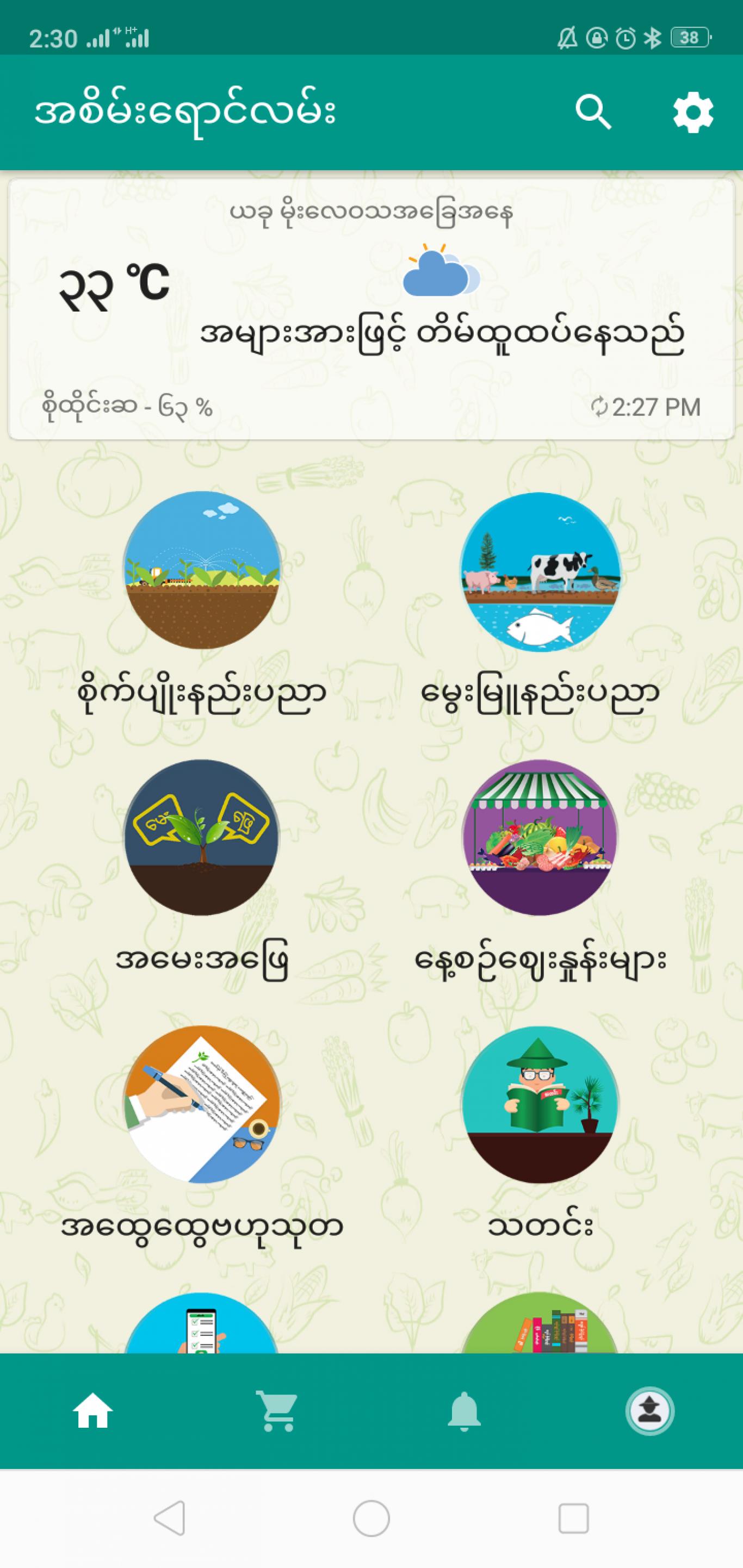Open မွေးမြူနည်းပညာ livestock tile
The width and height of the screenshot is (743, 1568).
(540, 605)
